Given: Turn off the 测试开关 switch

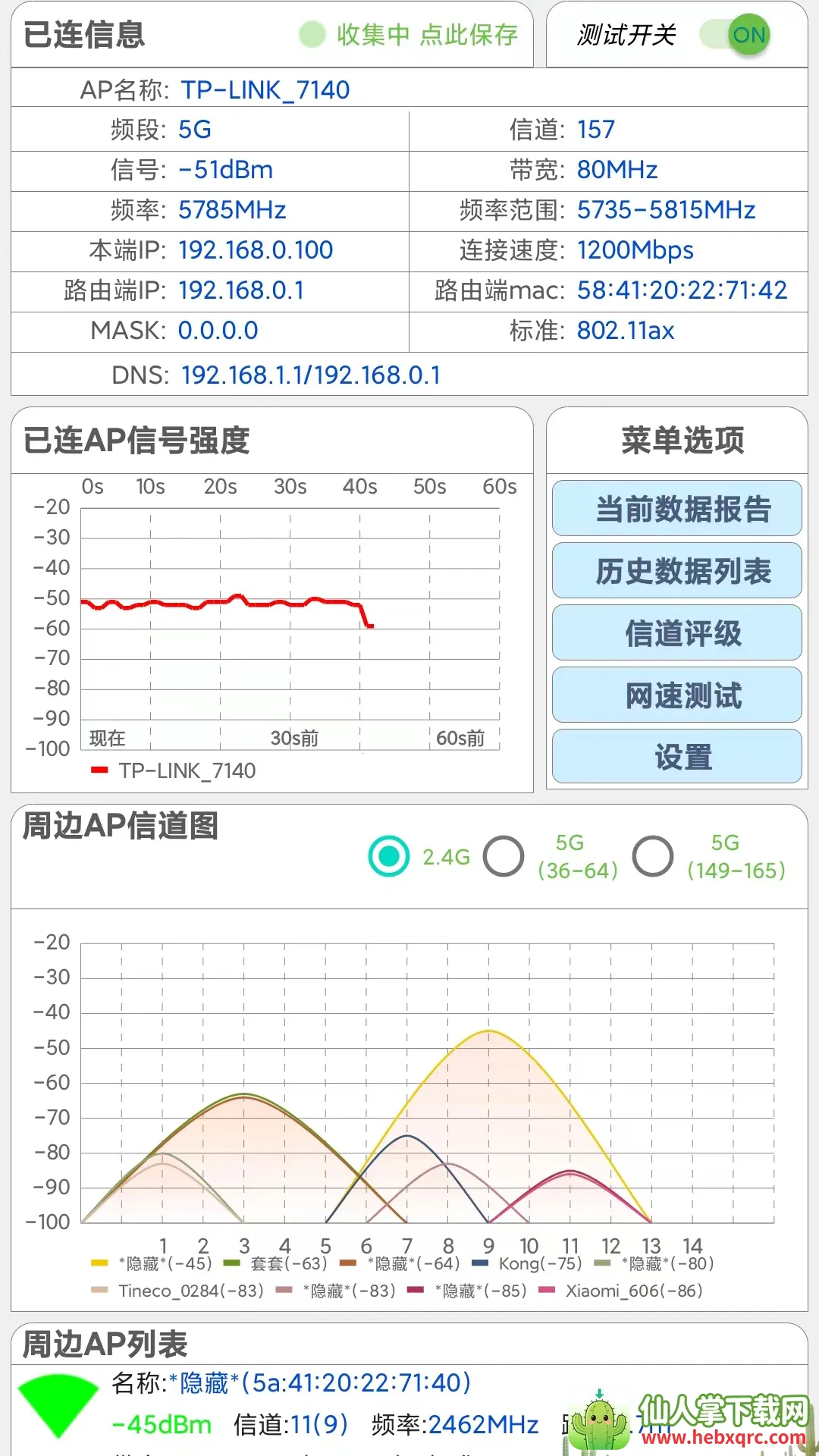Looking at the screenshot, I should tap(734, 35).
